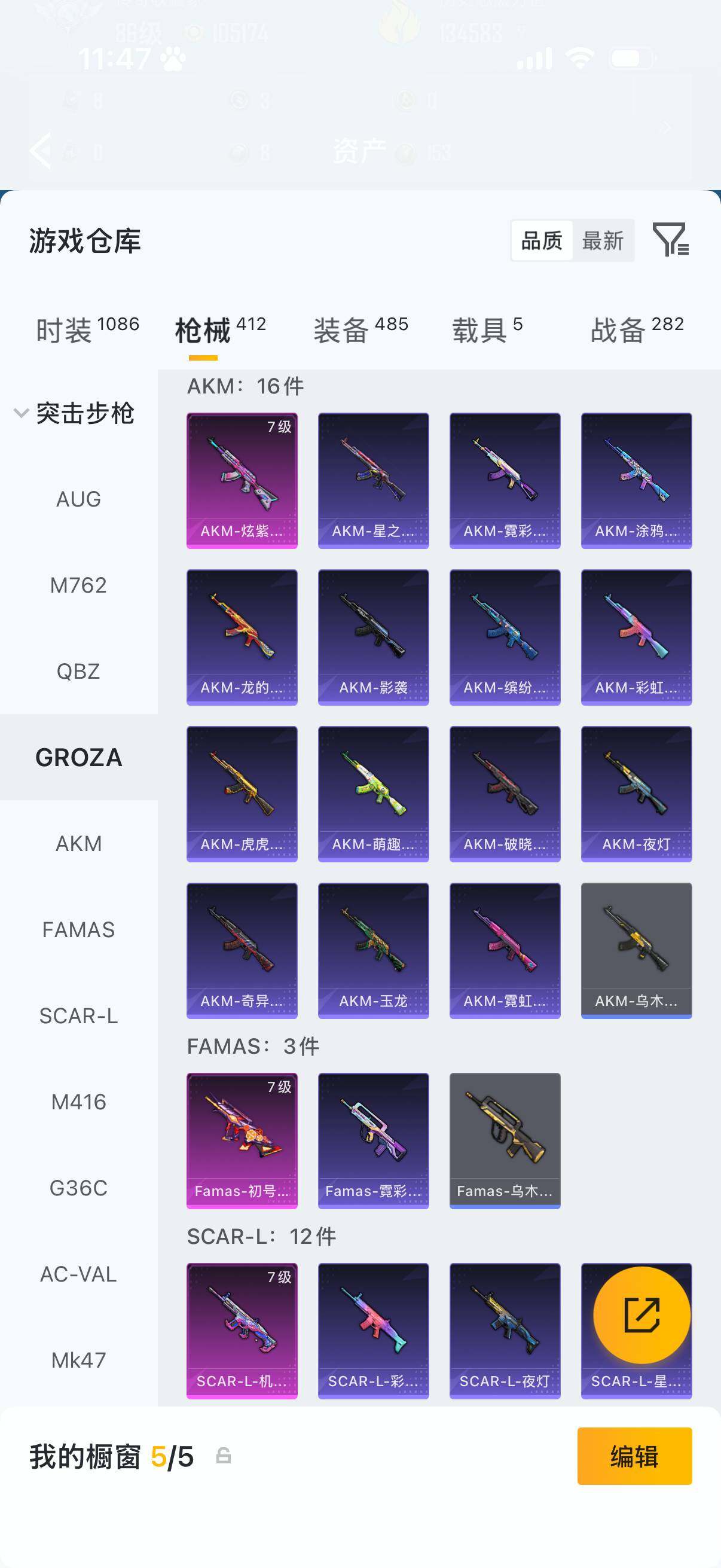Collapse the 突击步枪 category
721x1568 pixels.
point(74,413)
